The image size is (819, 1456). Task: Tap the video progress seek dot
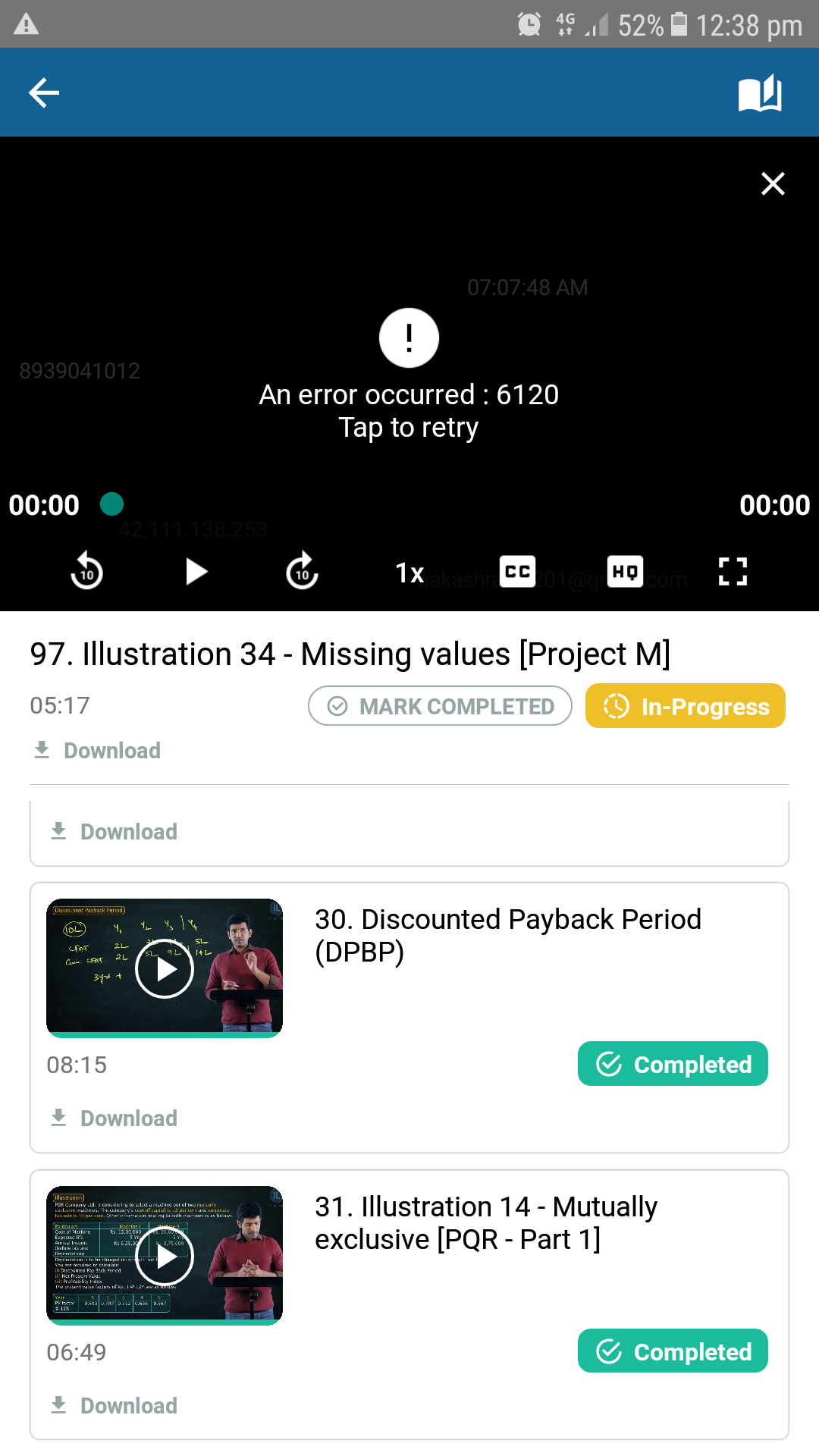click(112, 504)
